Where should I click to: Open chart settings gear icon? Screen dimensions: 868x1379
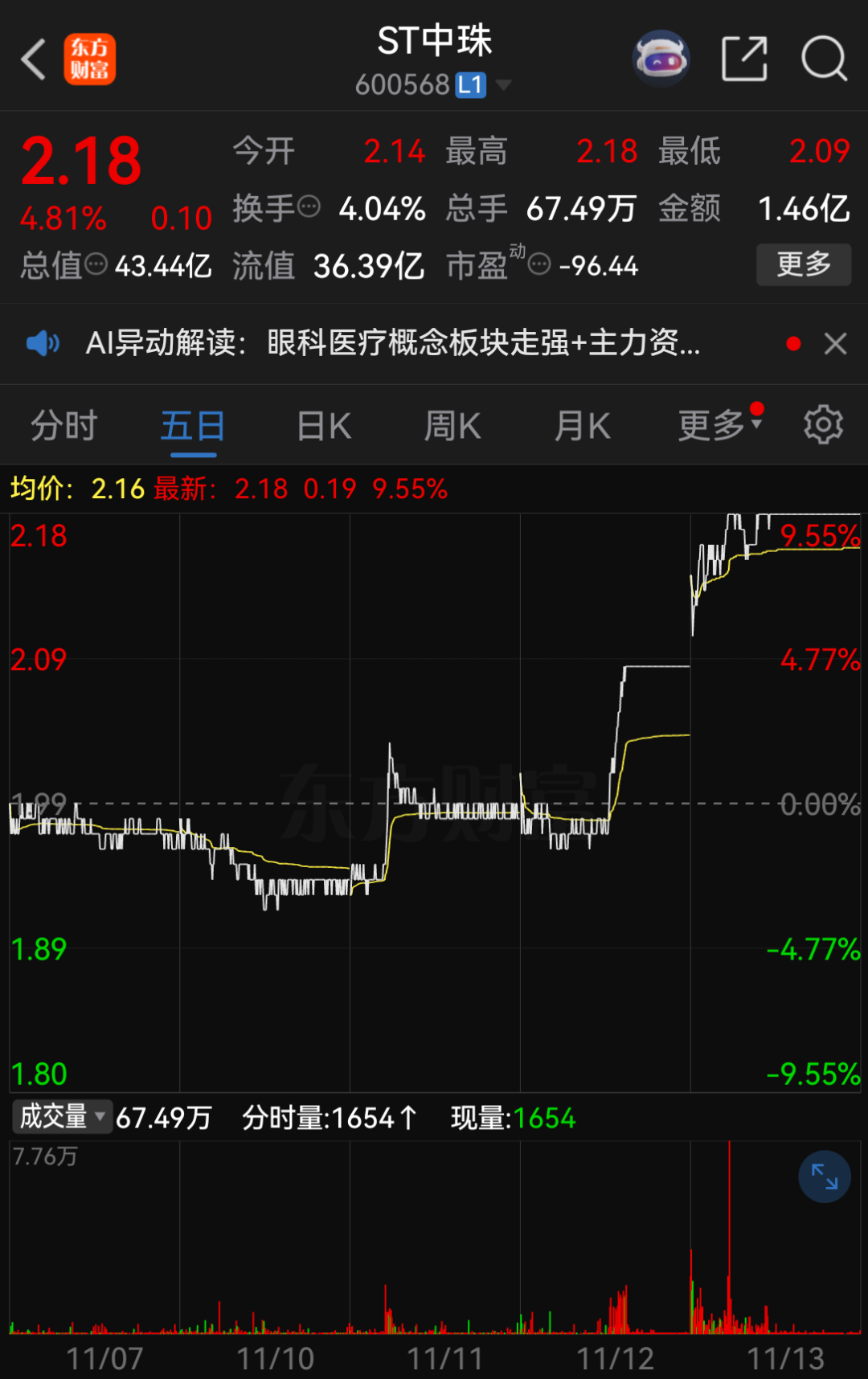point(823,424)
